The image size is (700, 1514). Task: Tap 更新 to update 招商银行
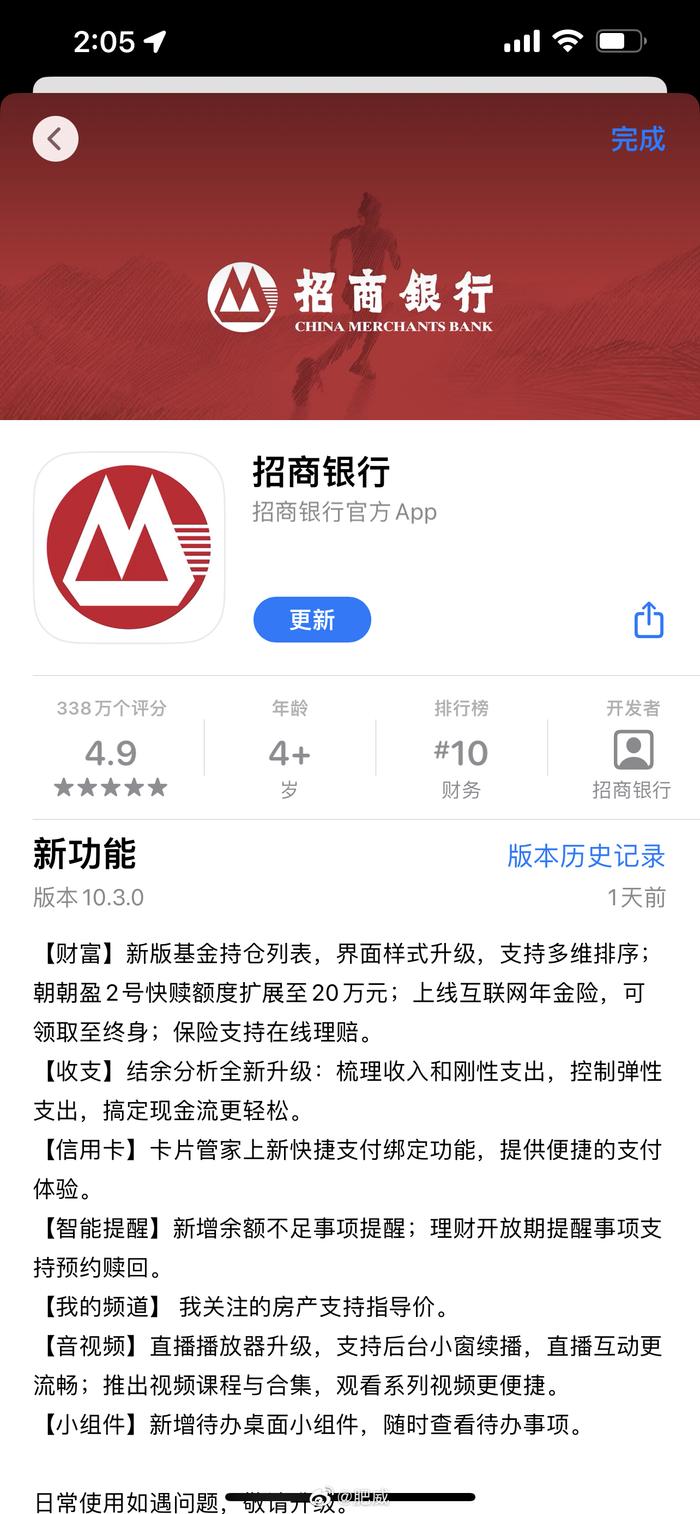point(312,620)
